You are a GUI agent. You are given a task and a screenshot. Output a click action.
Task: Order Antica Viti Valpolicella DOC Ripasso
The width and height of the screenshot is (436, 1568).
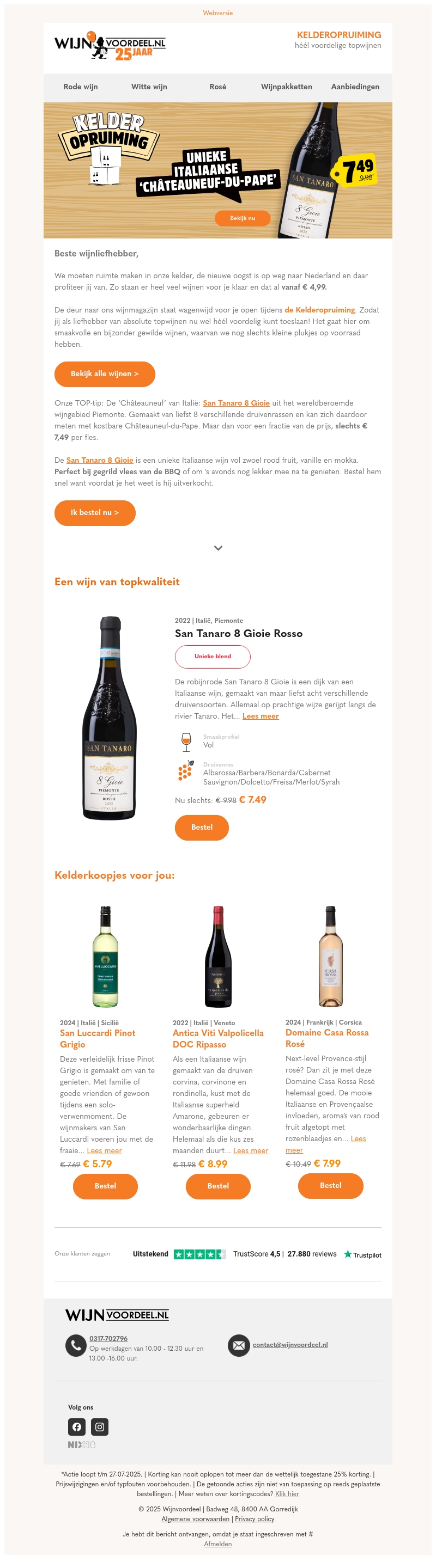point(218,1186)
